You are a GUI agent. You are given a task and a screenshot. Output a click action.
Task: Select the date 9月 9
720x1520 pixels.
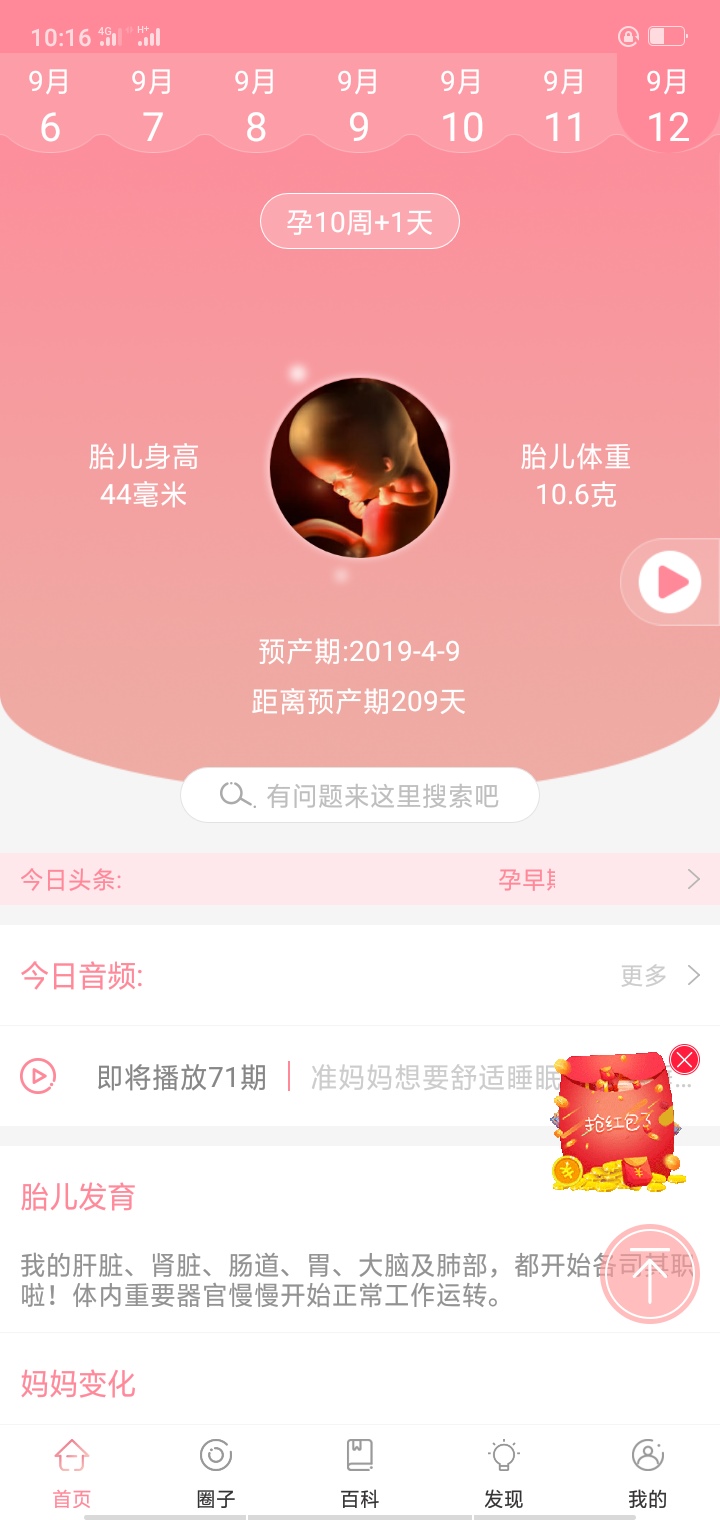click(358, 106)
